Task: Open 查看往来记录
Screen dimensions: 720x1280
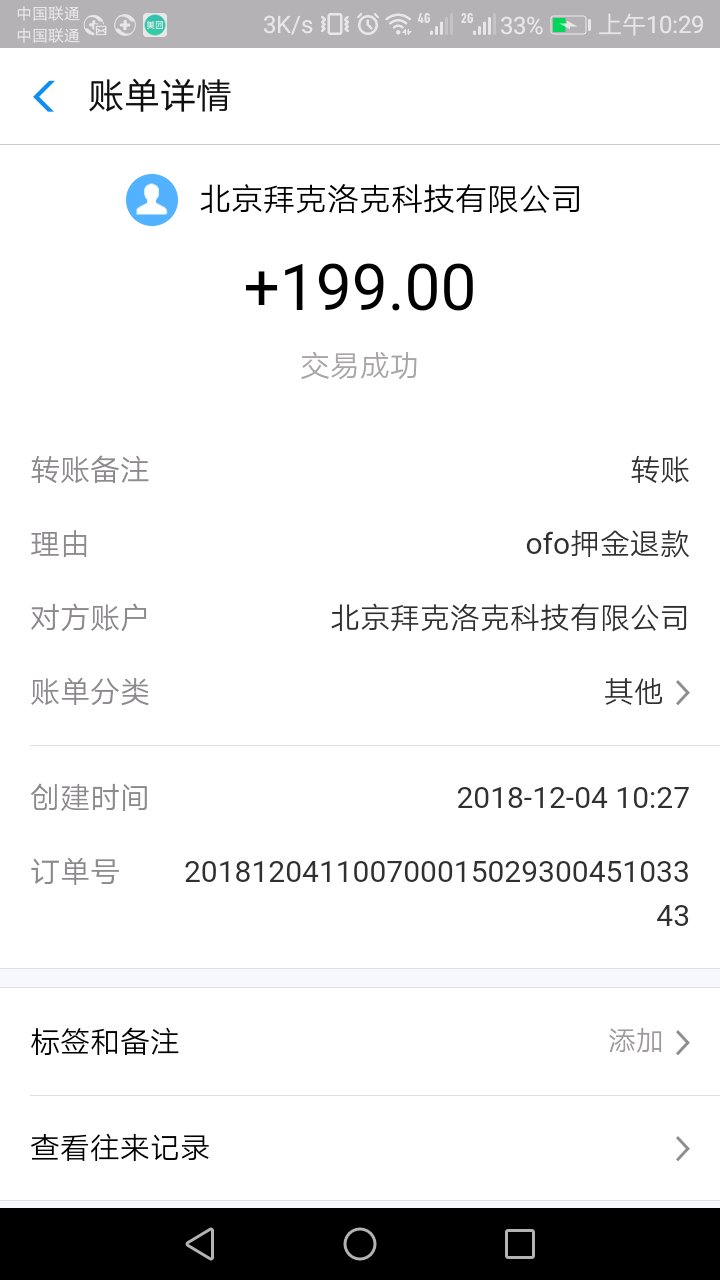Action: pos(360,1148)
